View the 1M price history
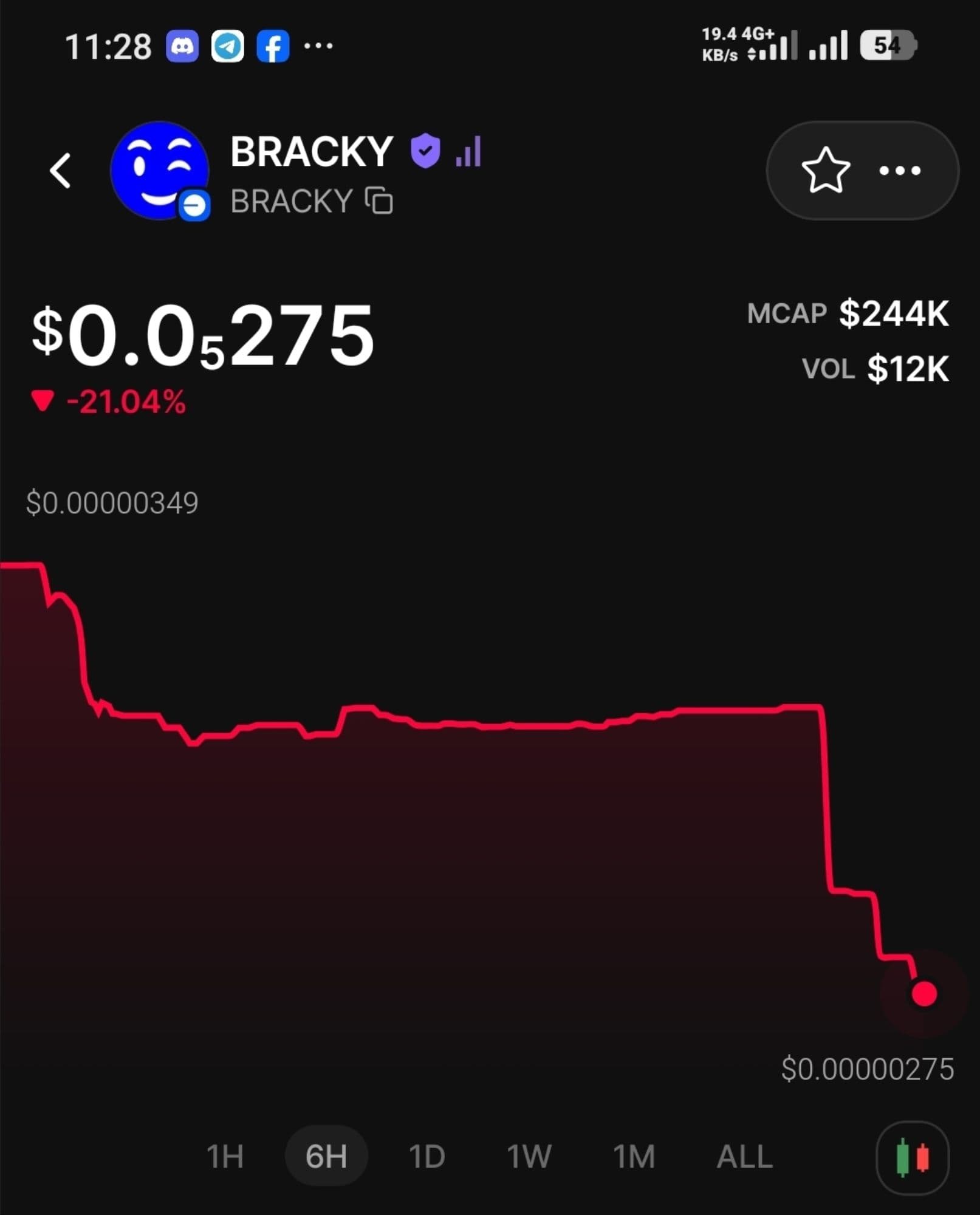980x1215 pixels. click(x=634, y=1156)
